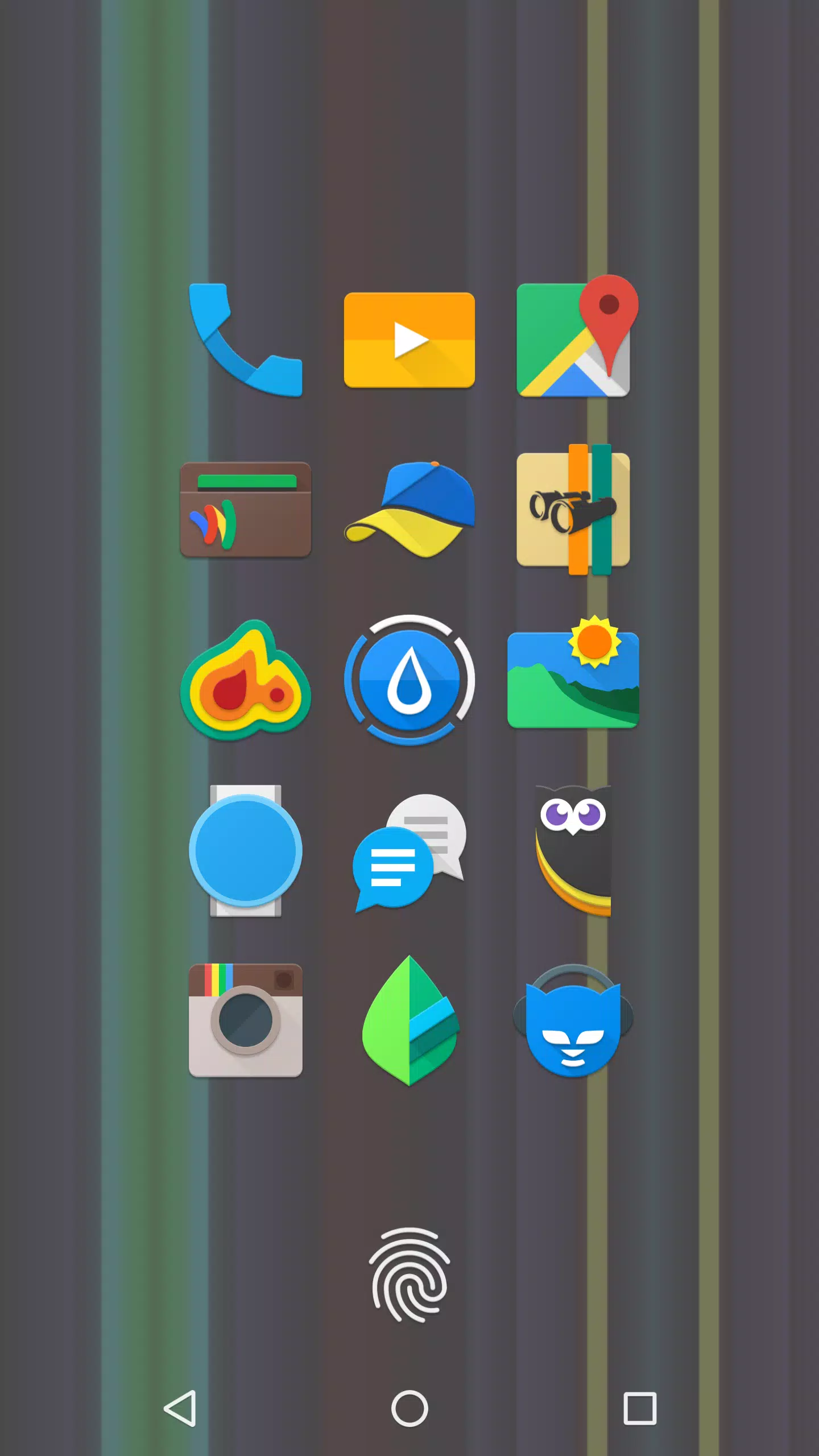The width and height of the screenshot is (819, 1456).
Task: Launch the green leaf app
Action: pyautogui.click(x=409, y=1020)
